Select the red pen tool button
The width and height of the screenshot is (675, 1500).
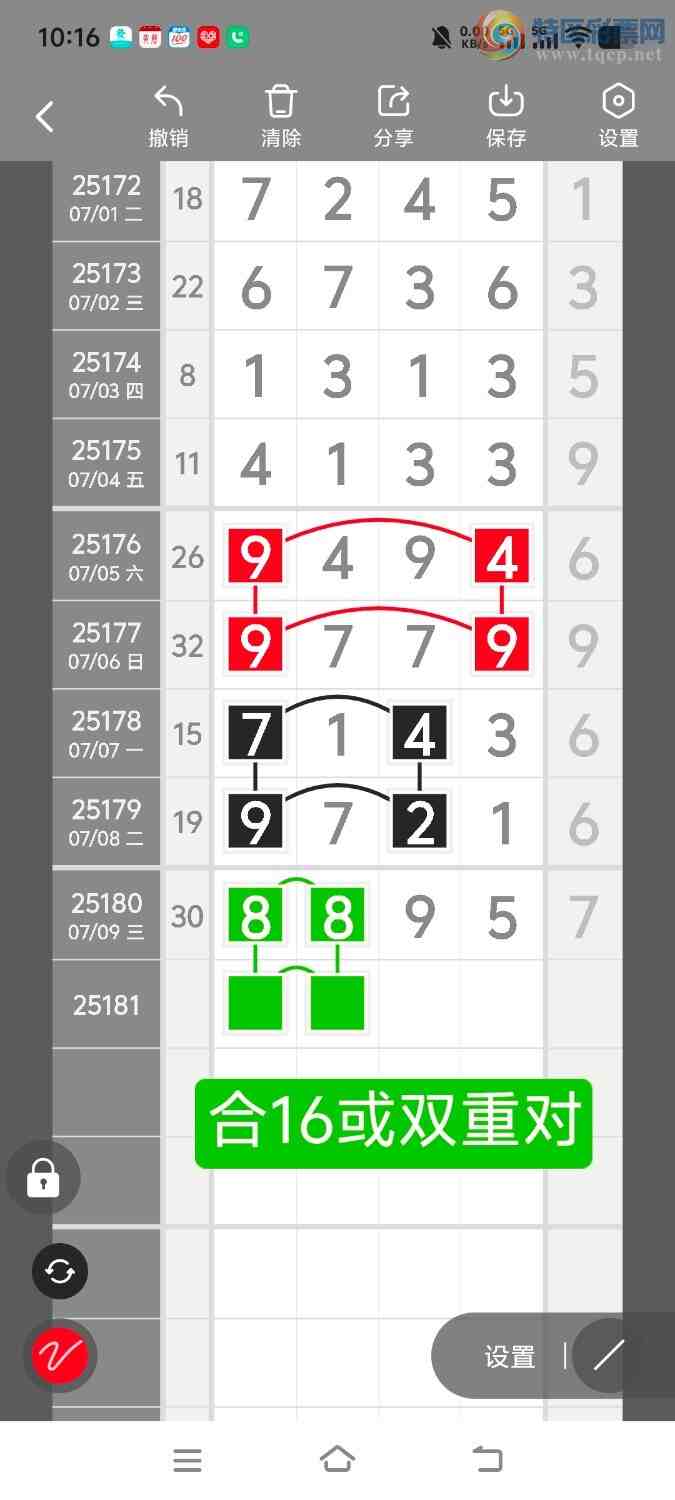(60, 1356)
